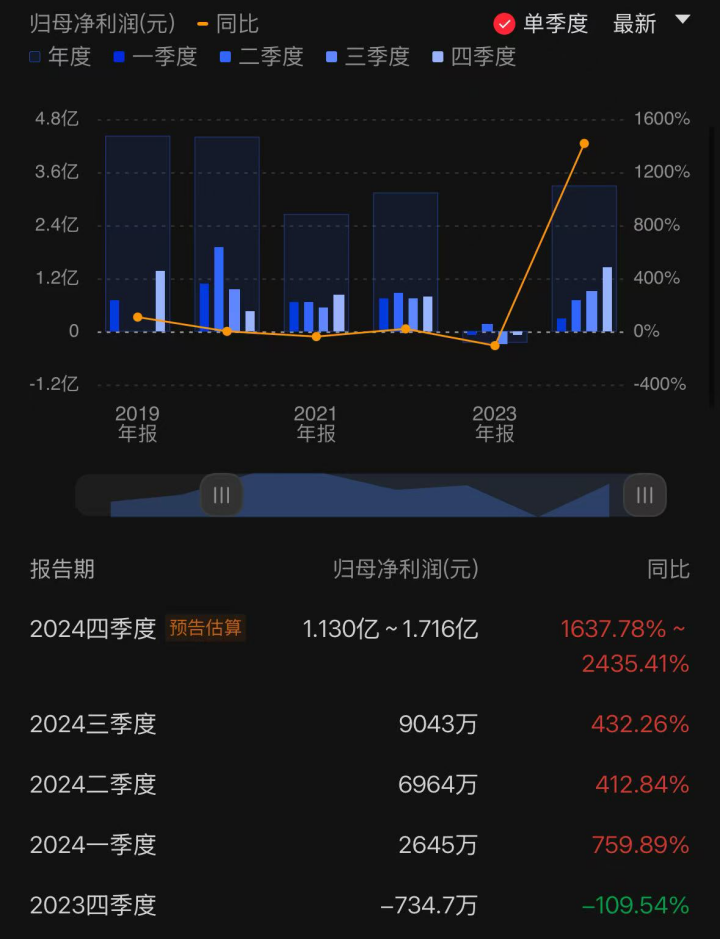720x939 pixels.
Task: Select the 2024三季度 report row
Action: [x=92, y=724]
